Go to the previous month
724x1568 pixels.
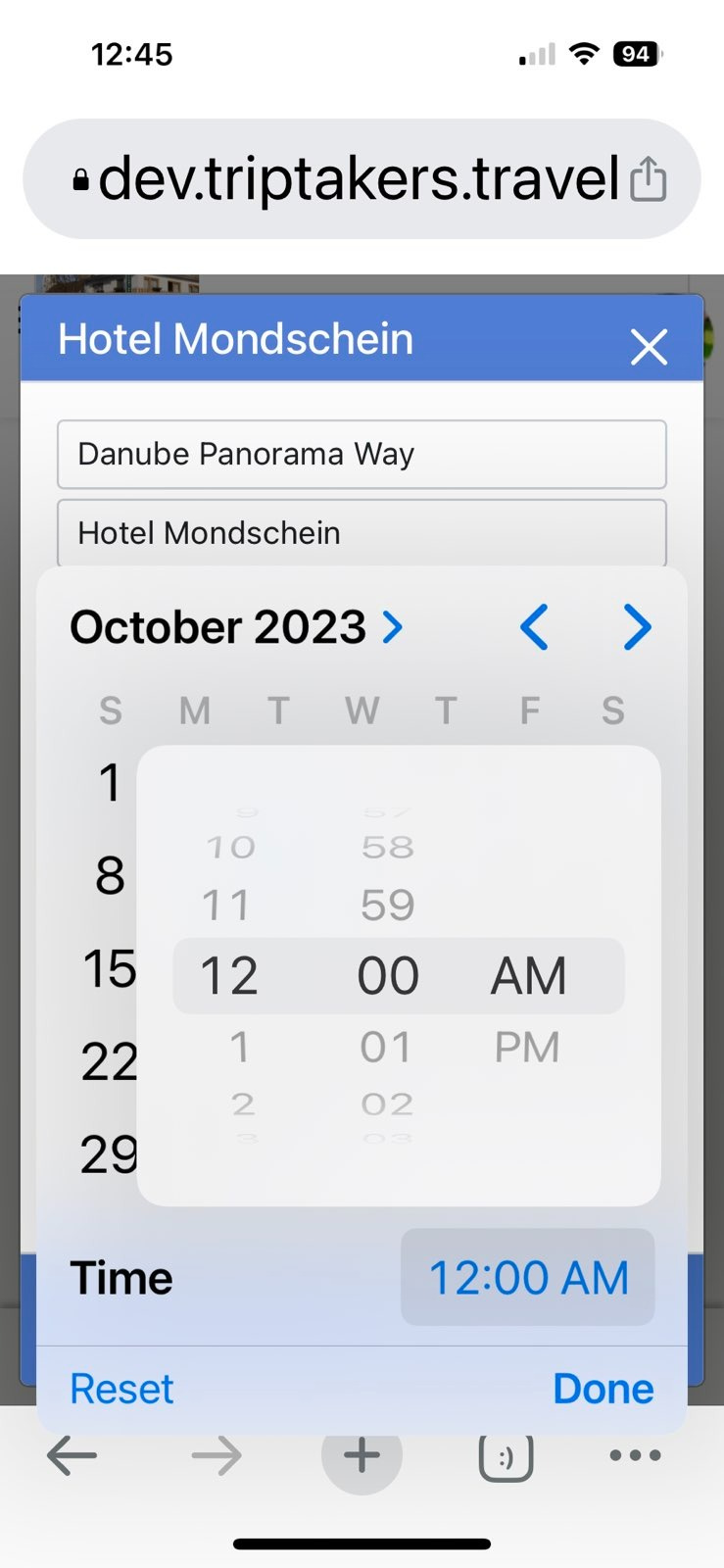click(x=534, y=627)
